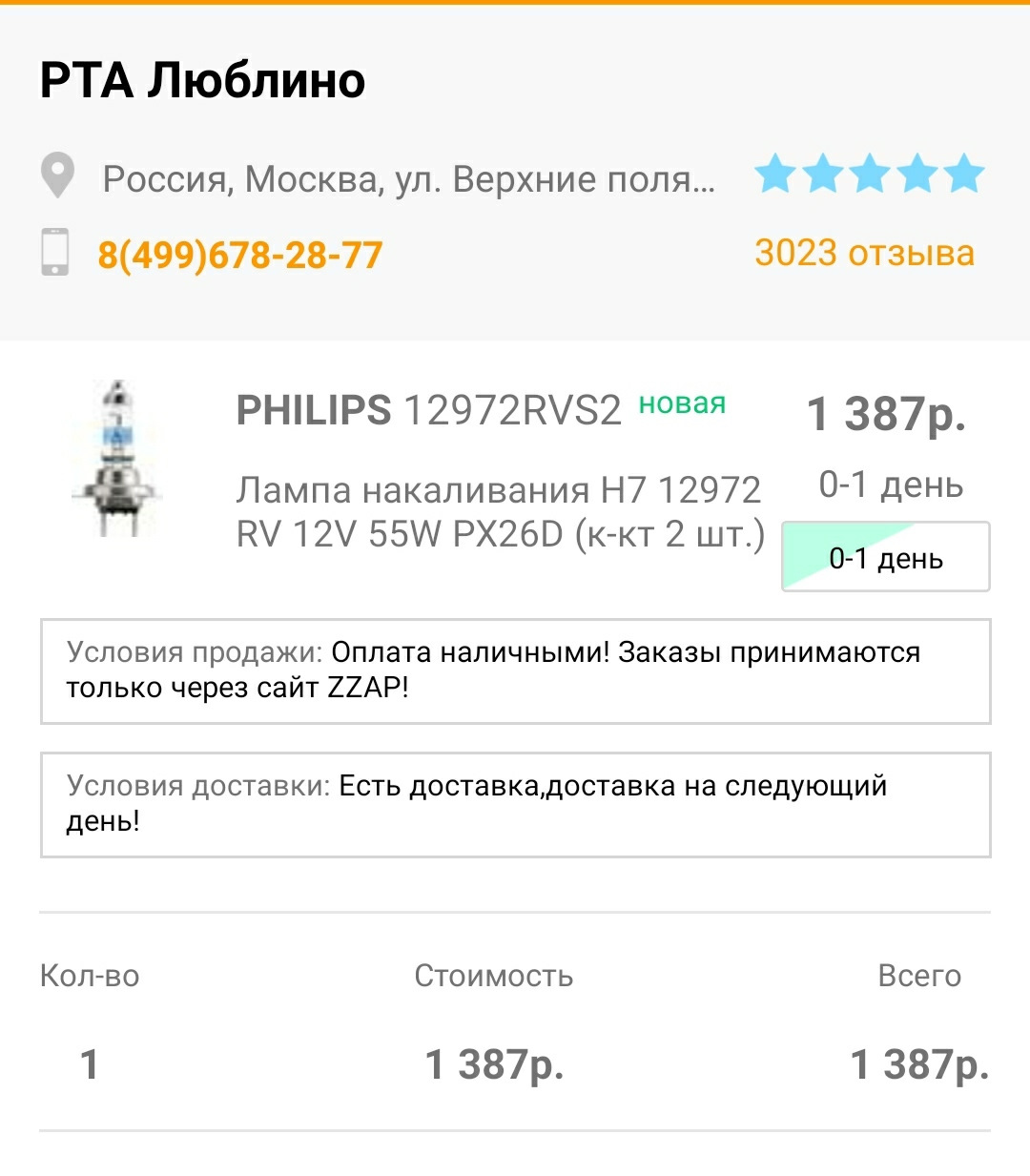The width and height of the screenshot is (1030, 1176).
Task: Select the 0-1 день availability badge
Action: (x=890, y=485)
